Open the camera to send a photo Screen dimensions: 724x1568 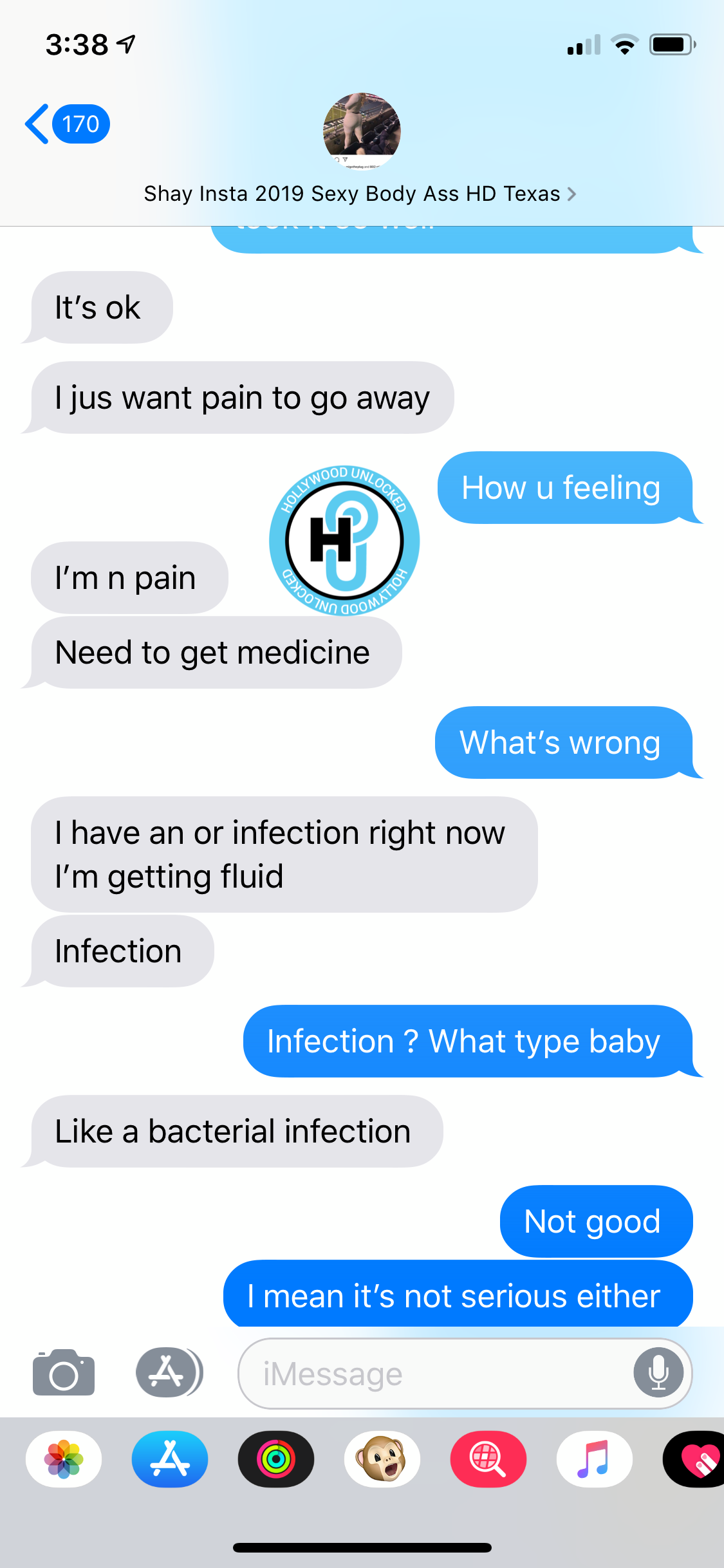click(x=63, y=1373)
